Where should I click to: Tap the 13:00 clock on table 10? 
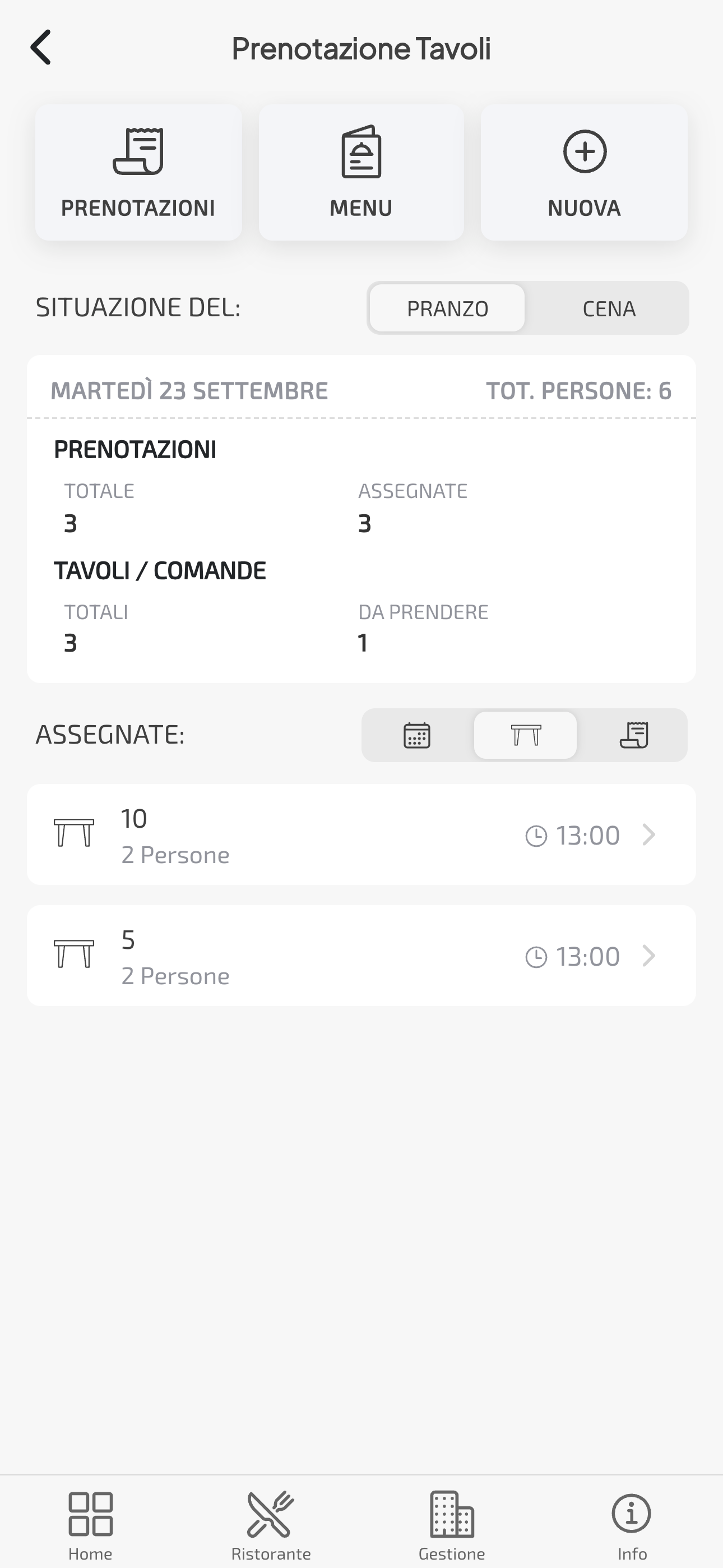point(537,834)
